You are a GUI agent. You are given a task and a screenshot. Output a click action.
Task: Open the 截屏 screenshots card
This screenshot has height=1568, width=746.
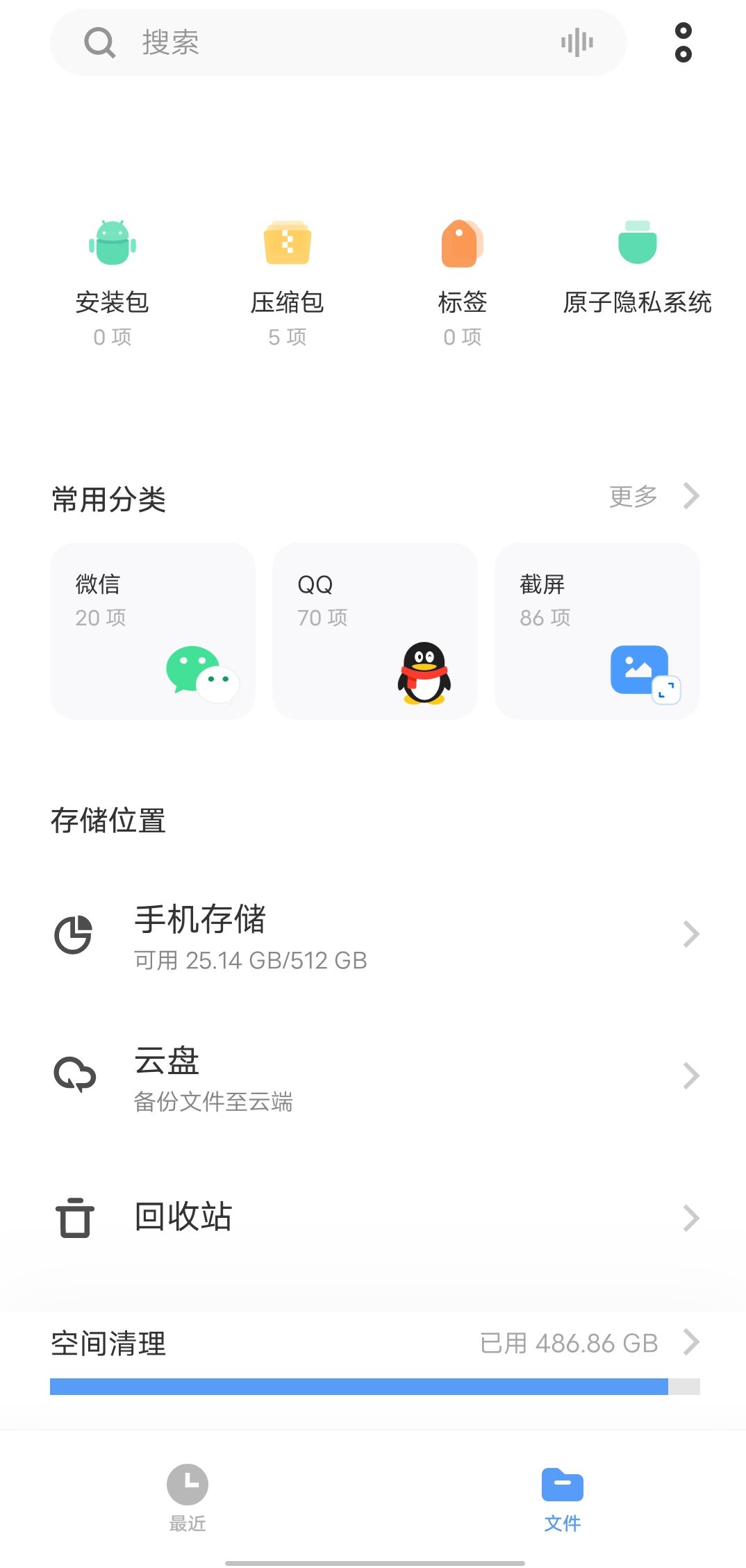tap(597, 631)
